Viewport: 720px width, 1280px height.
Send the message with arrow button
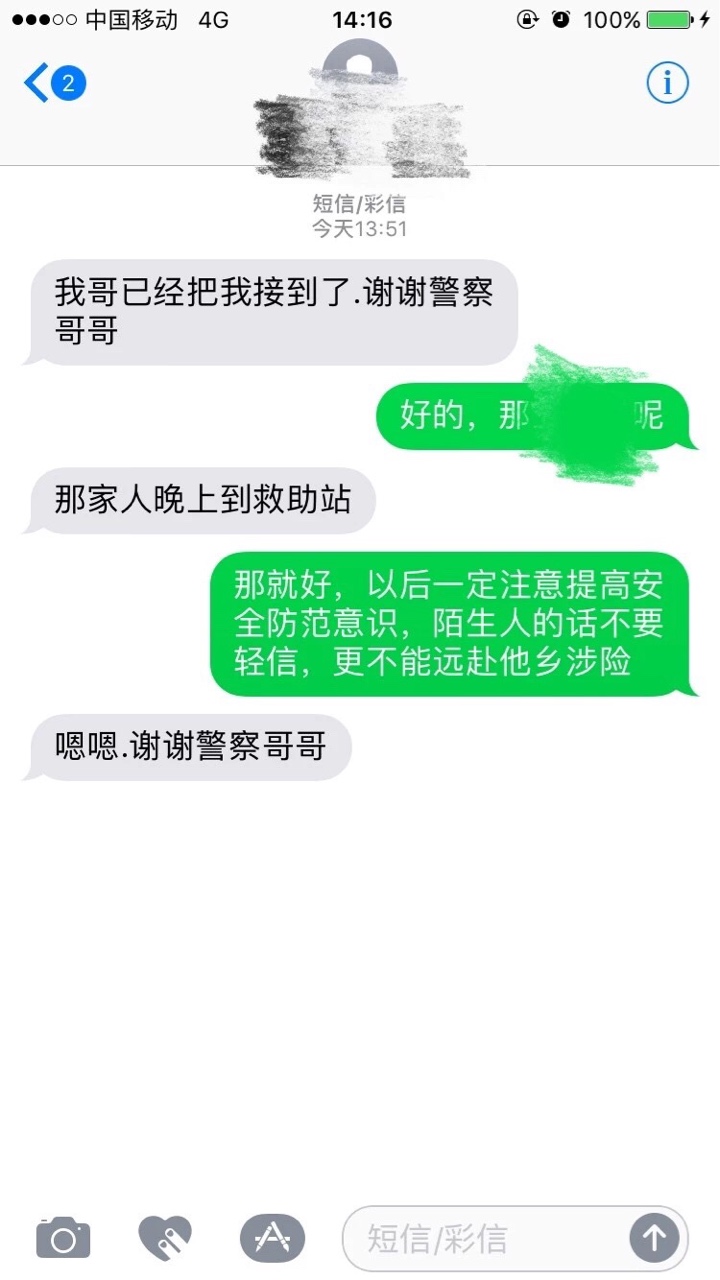(x=654, y=1239)
